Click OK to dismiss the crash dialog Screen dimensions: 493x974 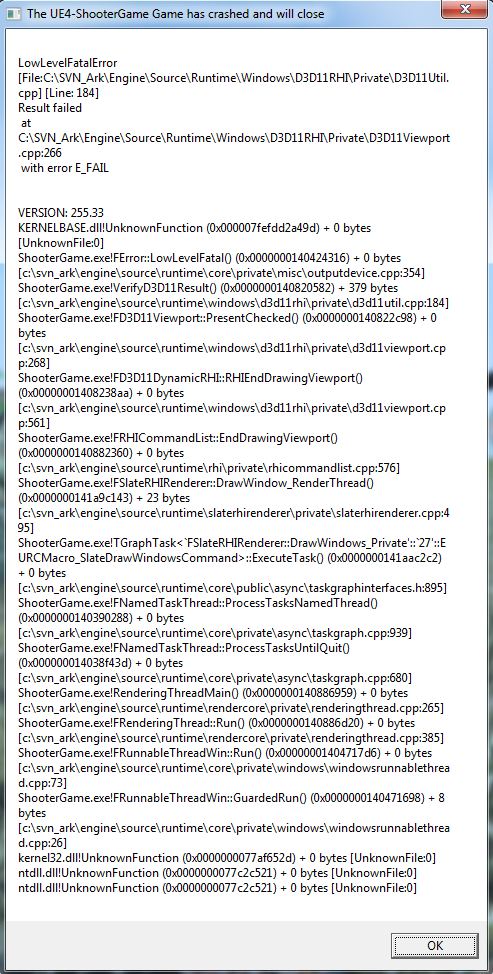435,945
